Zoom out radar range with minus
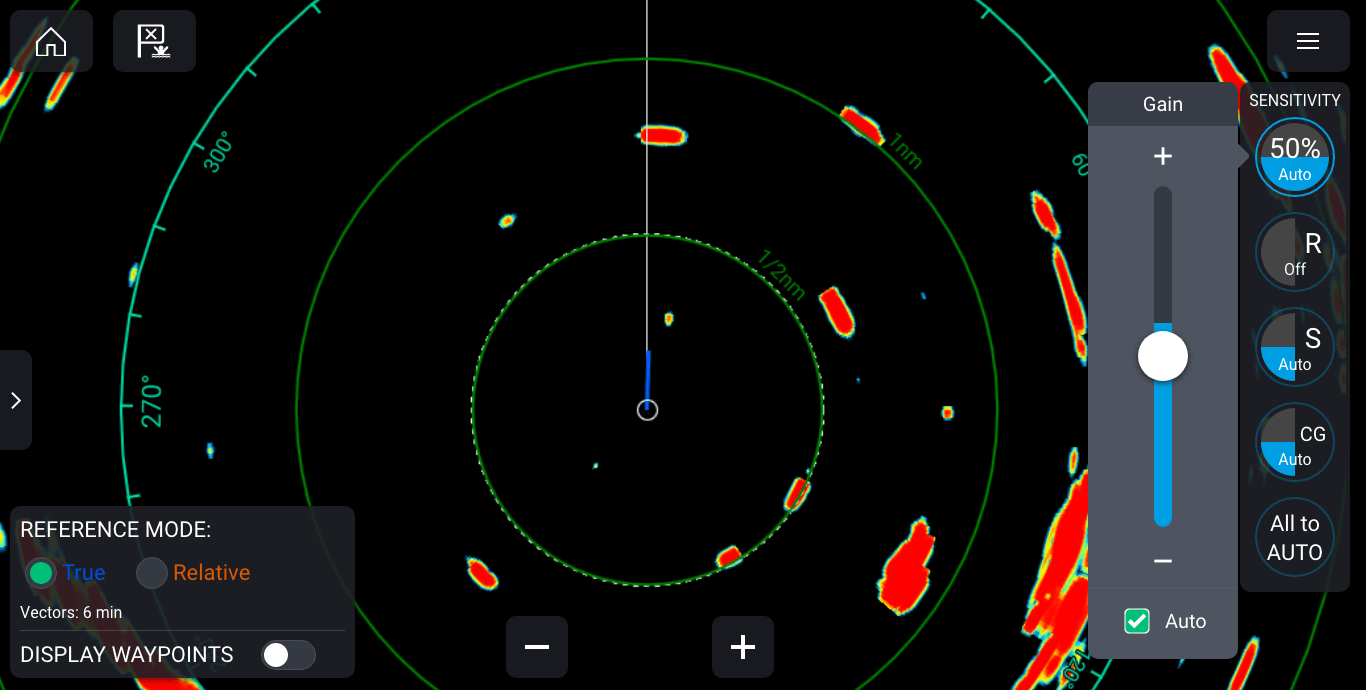Viewport: 1366px width, 690px height. pyautogui.click(x=537, y=647)
